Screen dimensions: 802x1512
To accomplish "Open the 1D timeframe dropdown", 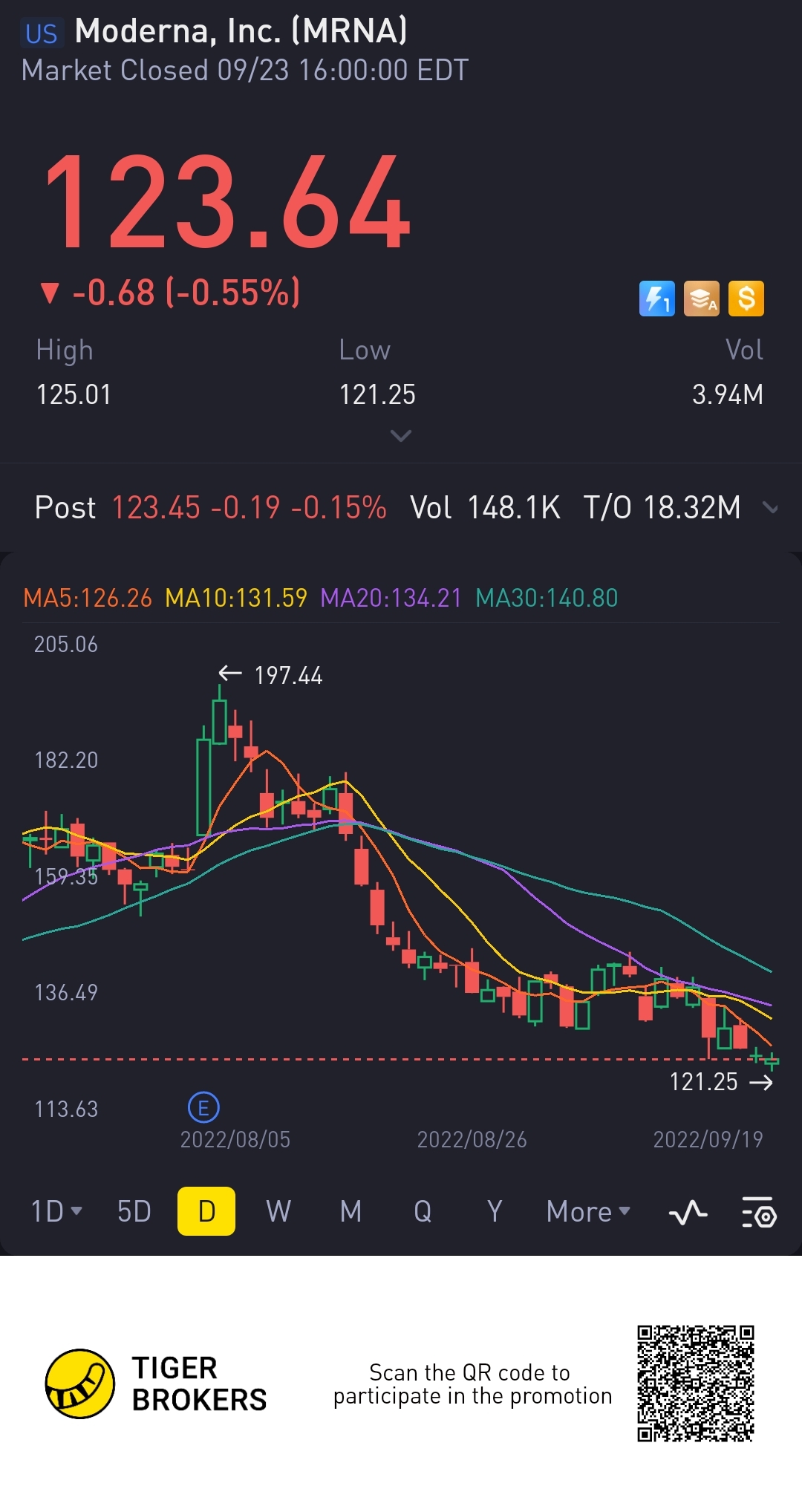I will pos(56,1211).
